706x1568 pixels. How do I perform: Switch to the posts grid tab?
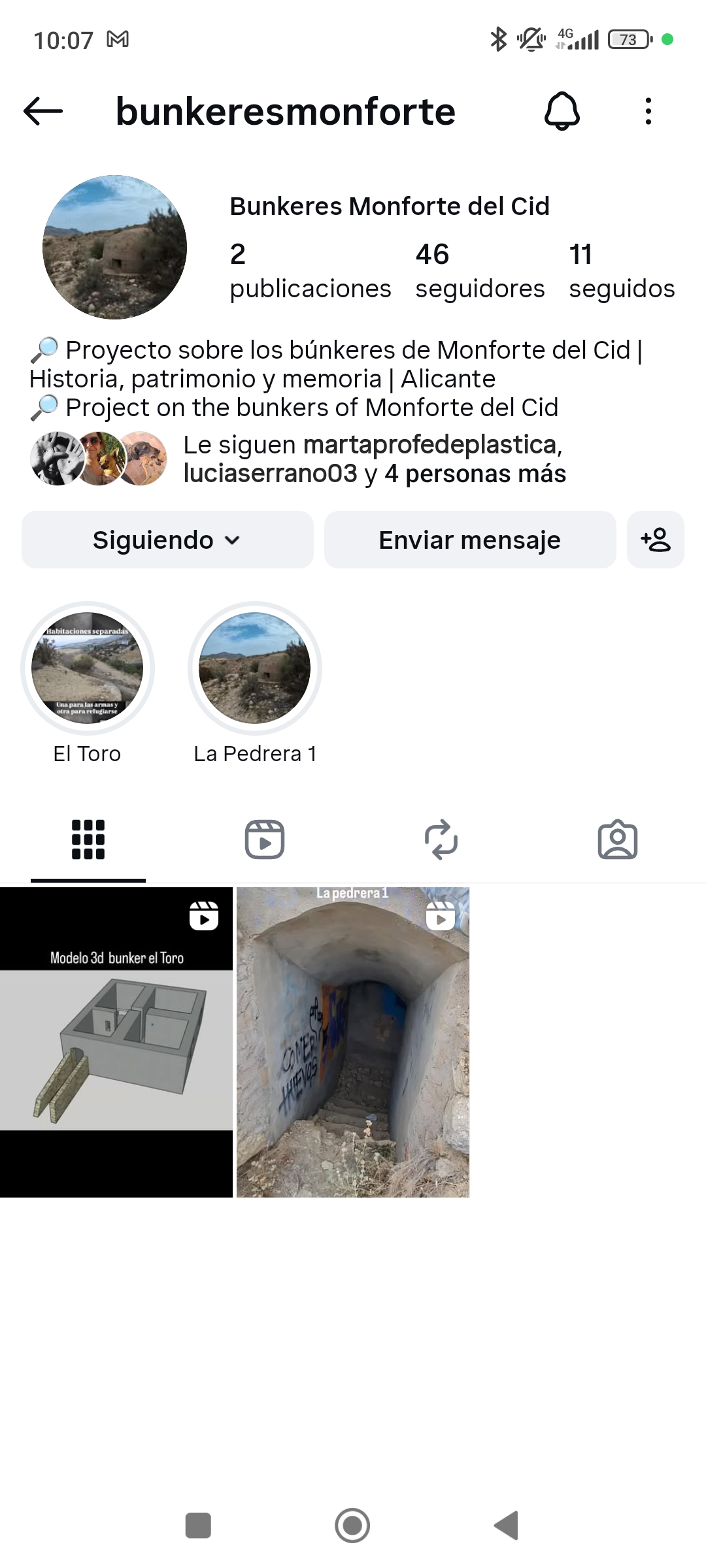click(88, 840)
